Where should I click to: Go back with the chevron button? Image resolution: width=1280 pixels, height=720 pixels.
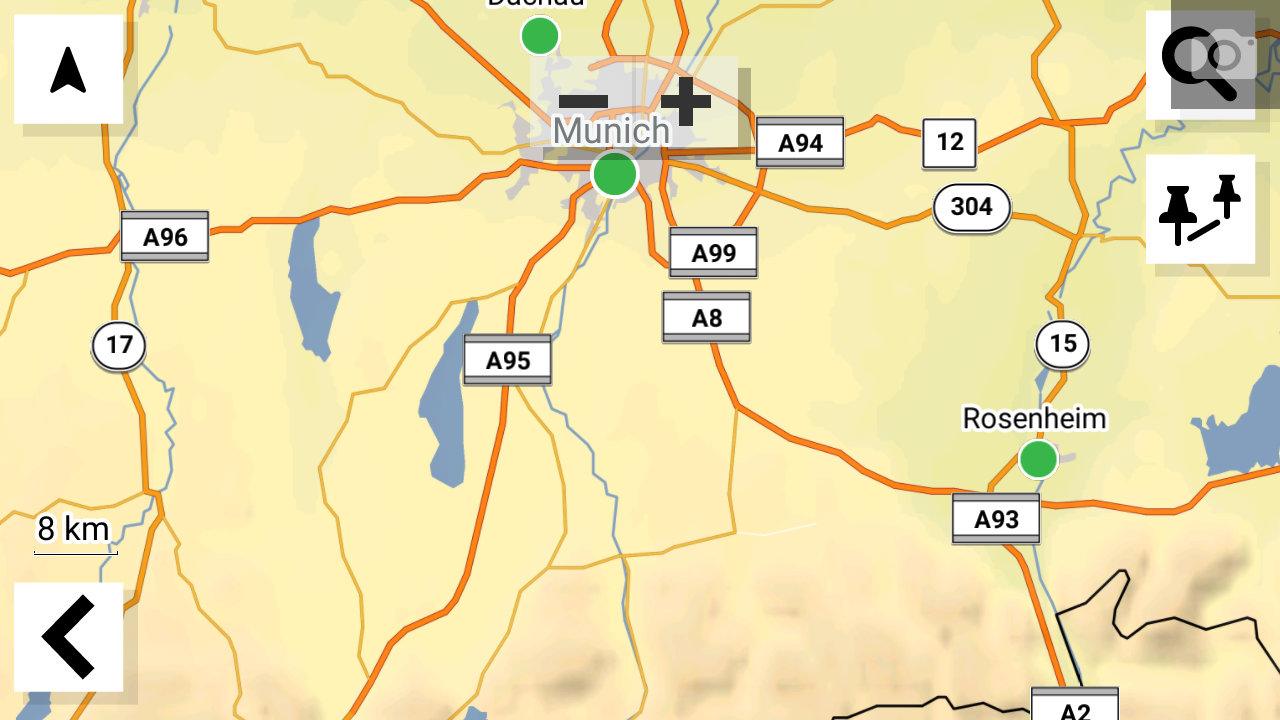pos(68,637)
